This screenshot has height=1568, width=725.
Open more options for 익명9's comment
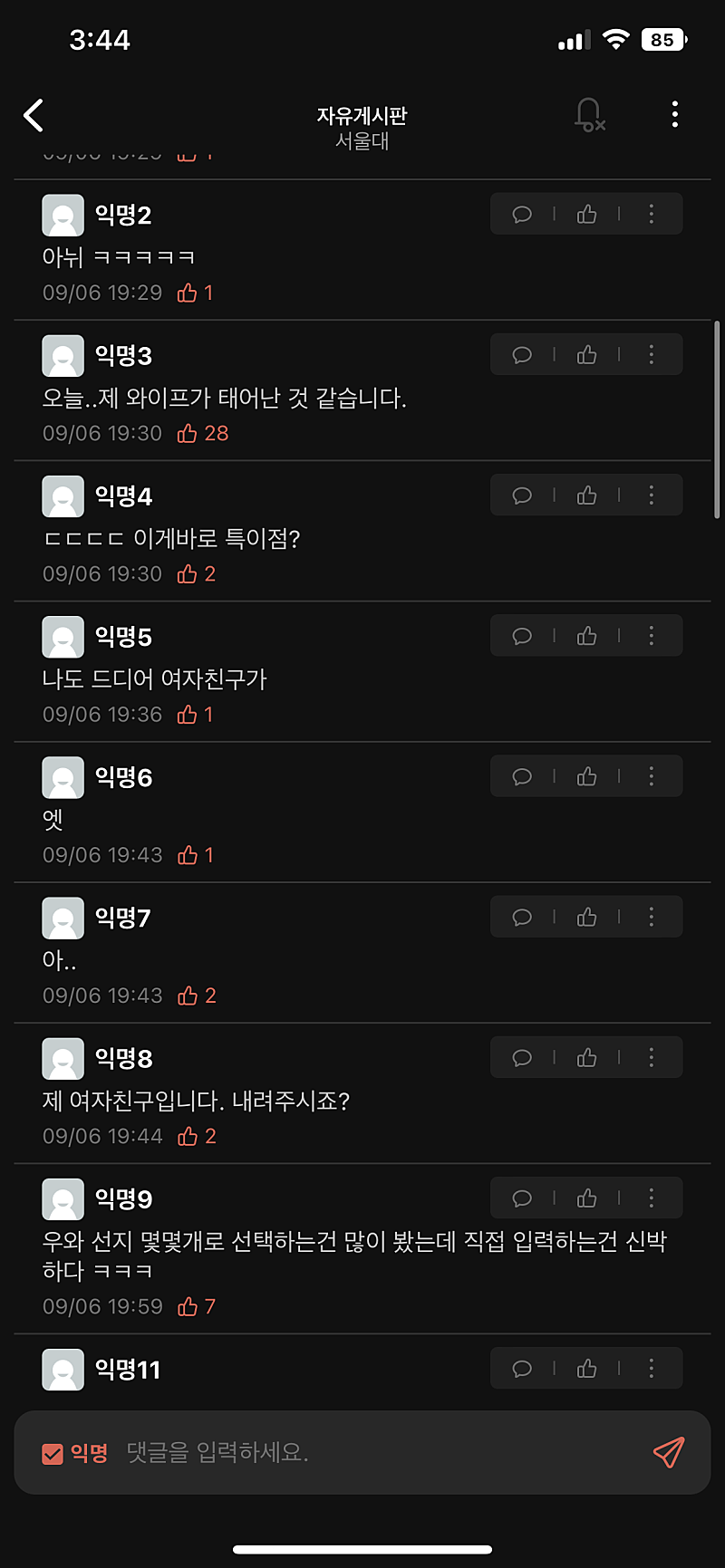pyautogui.click(x=652, y=1198)
